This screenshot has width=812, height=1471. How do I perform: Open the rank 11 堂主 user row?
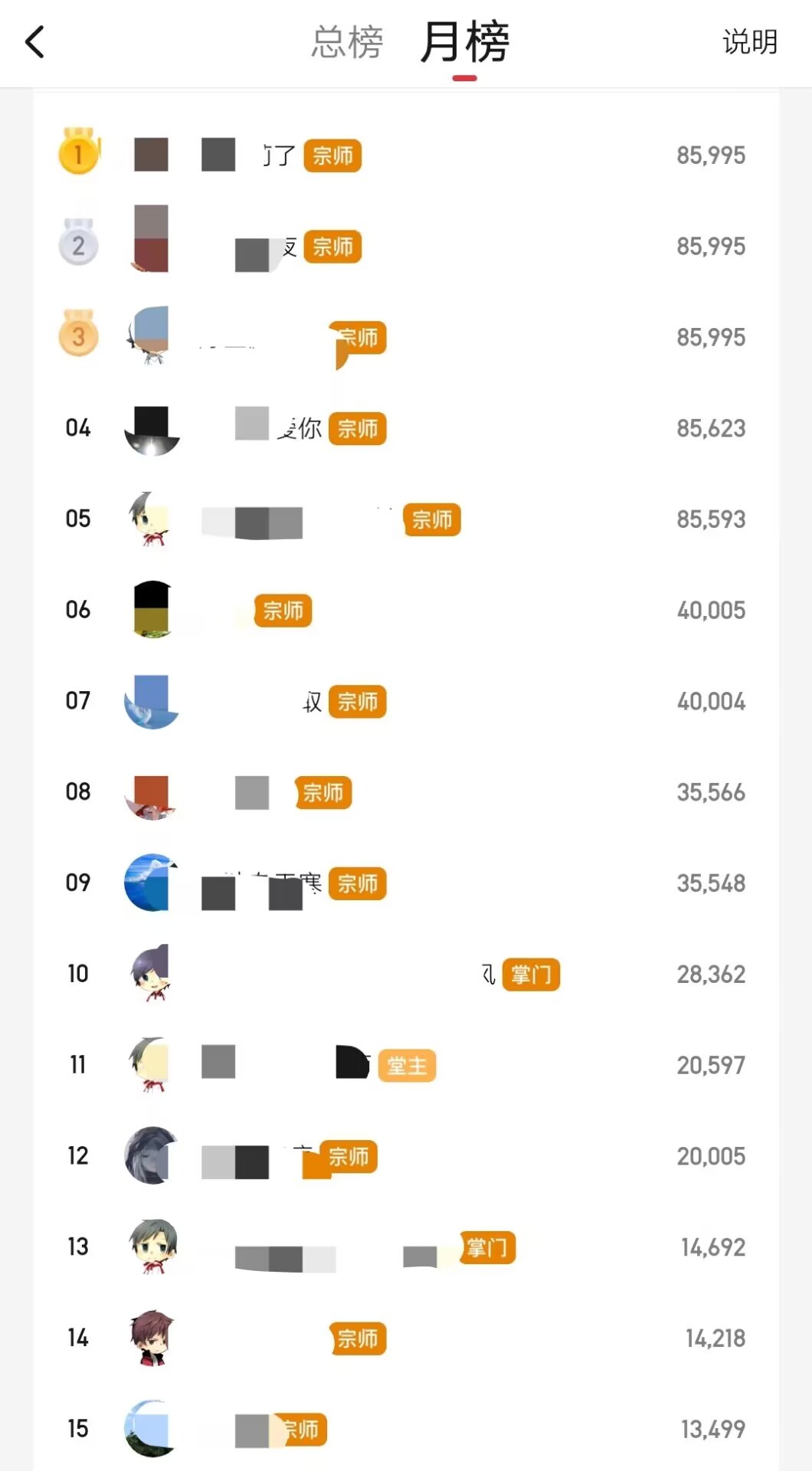tap(406, 1065)
